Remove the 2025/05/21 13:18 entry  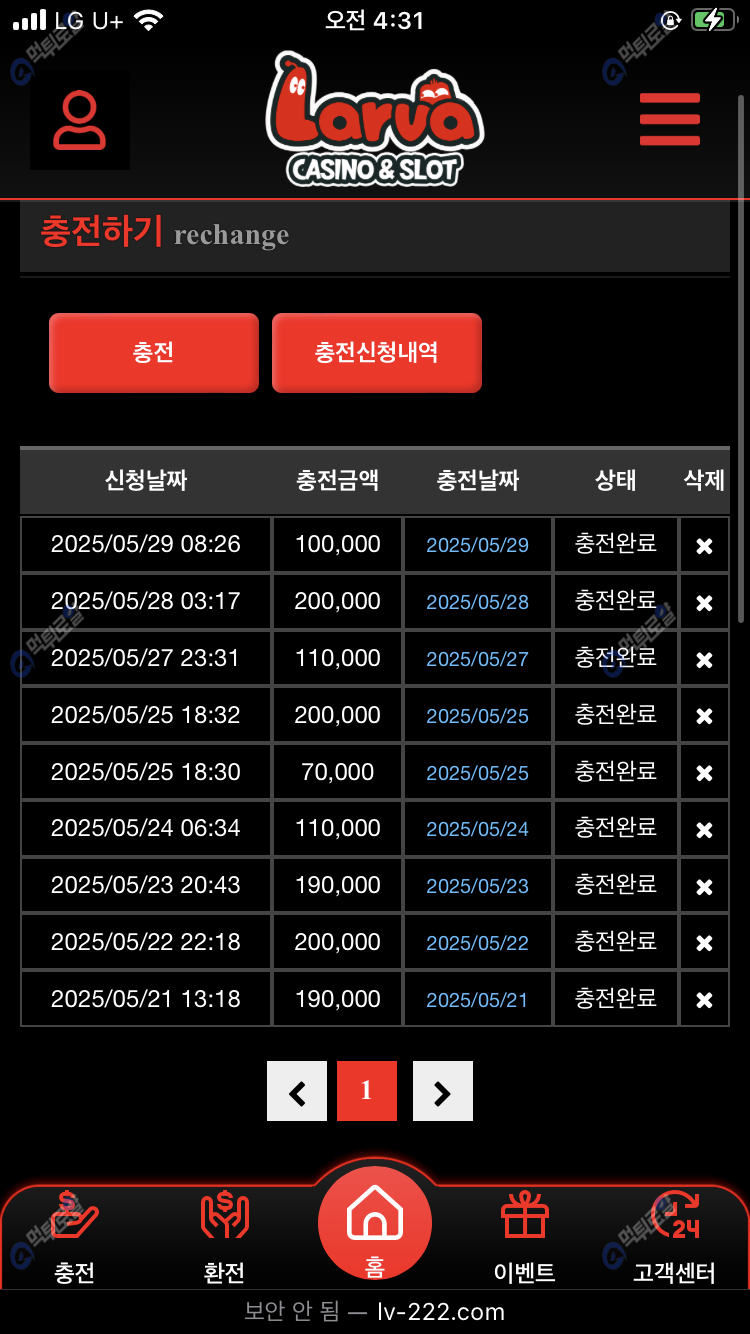(x=704, y=1000)
